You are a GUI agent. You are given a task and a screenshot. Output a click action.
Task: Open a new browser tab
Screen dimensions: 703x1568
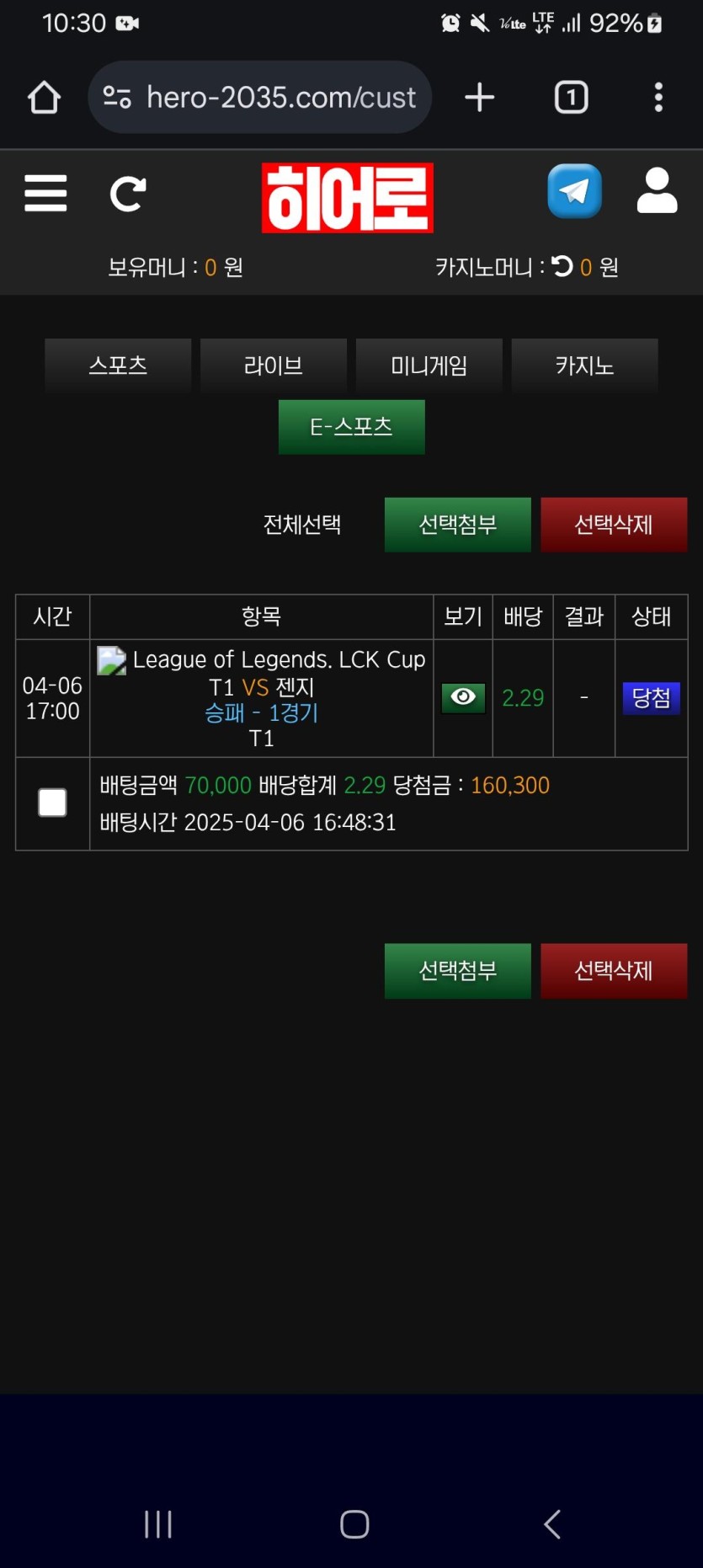pos(479,98)
